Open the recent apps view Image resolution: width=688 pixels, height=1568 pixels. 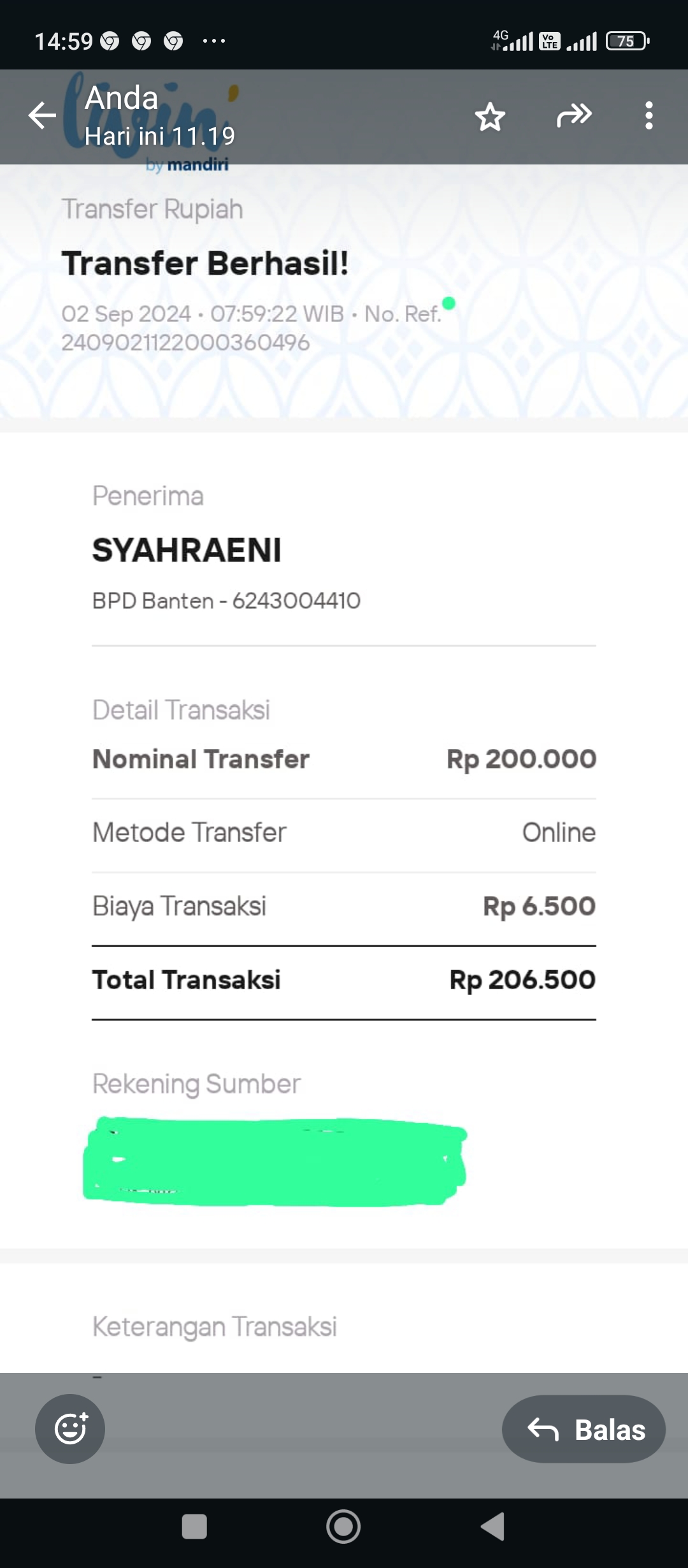(x=194, y=1527)
